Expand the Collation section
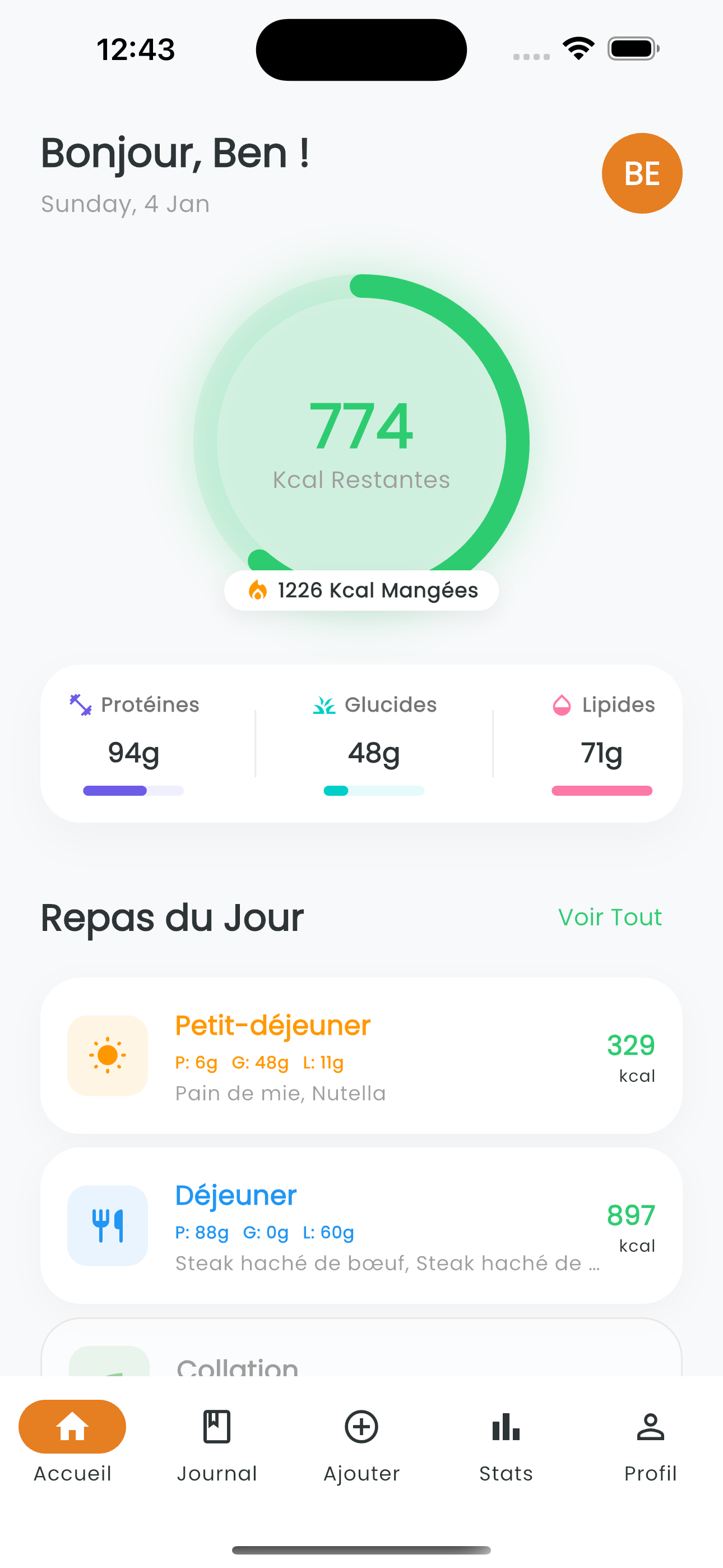 point(361,1363)
